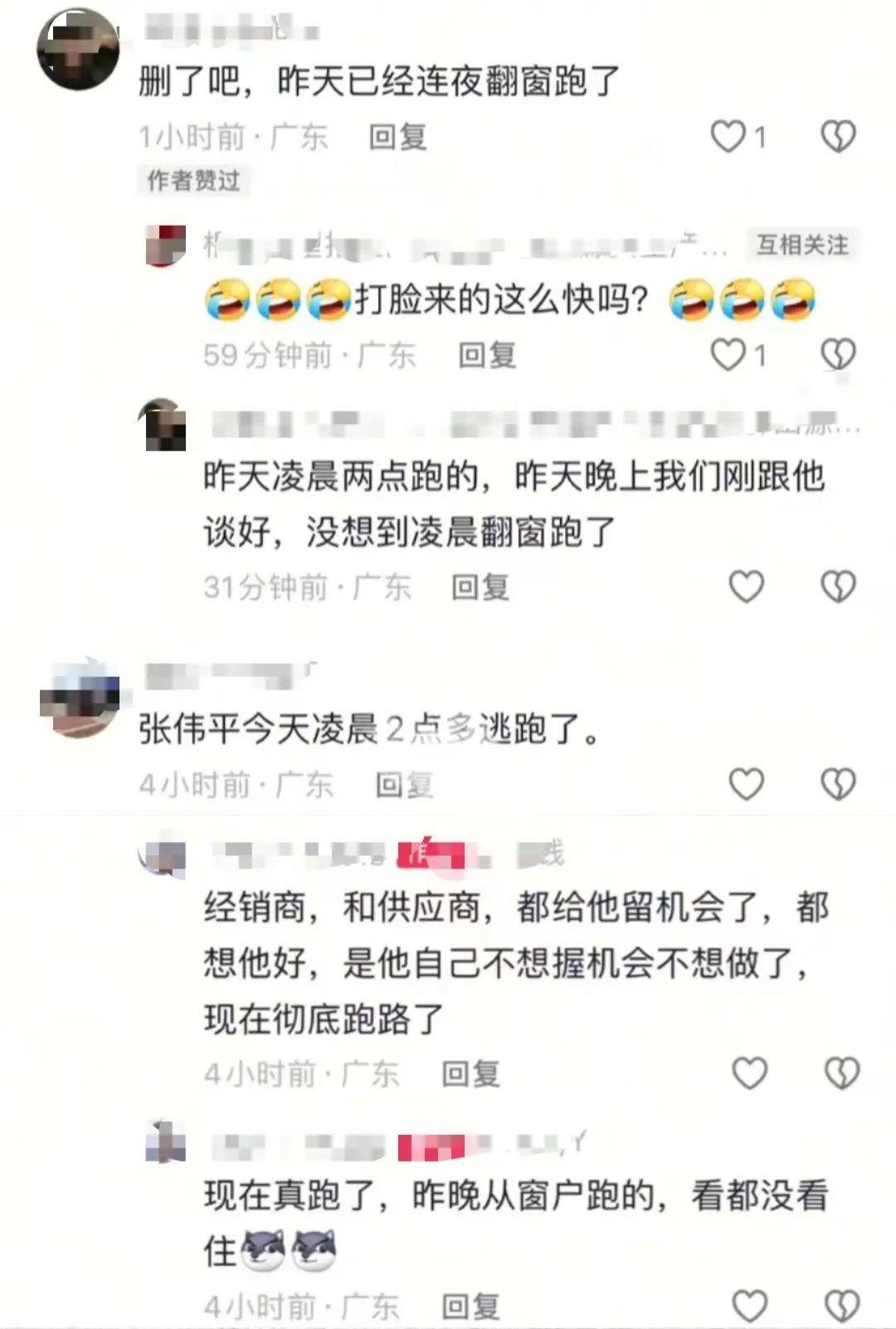This screenshot has width=896, height=1329.
Task: Reply to '张伟平今天凌晨2点多逃跑了' comment
Action: click(x=404, y=784)
